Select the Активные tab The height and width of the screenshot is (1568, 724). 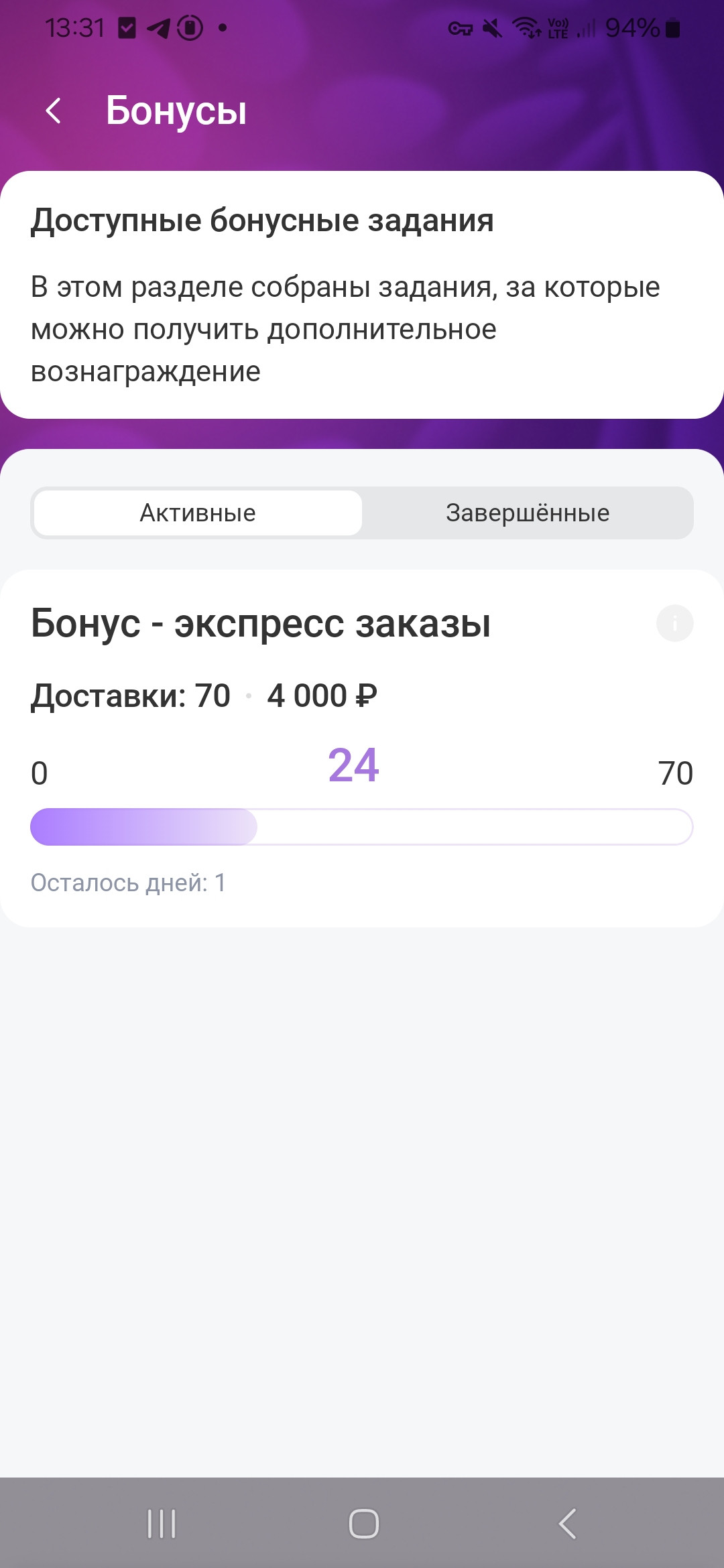(x=198, y=513)
